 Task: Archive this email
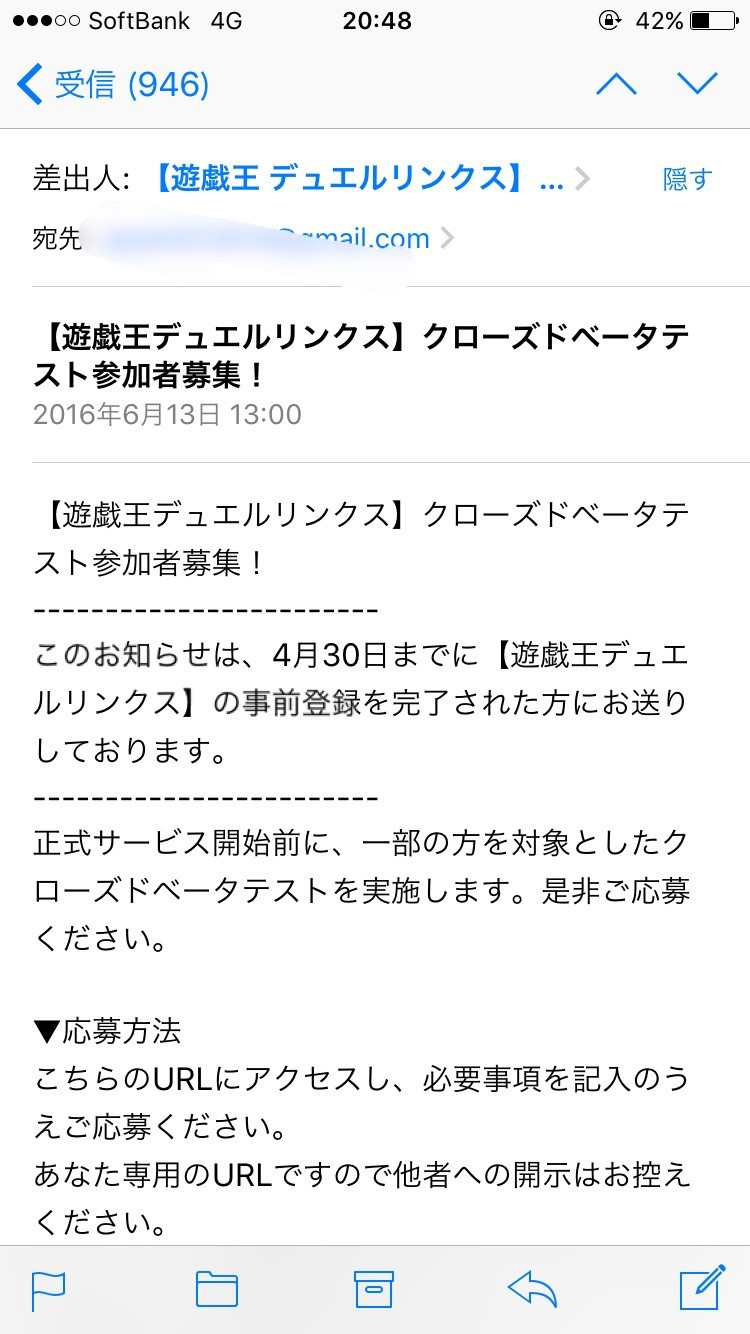pos(374,1290)
